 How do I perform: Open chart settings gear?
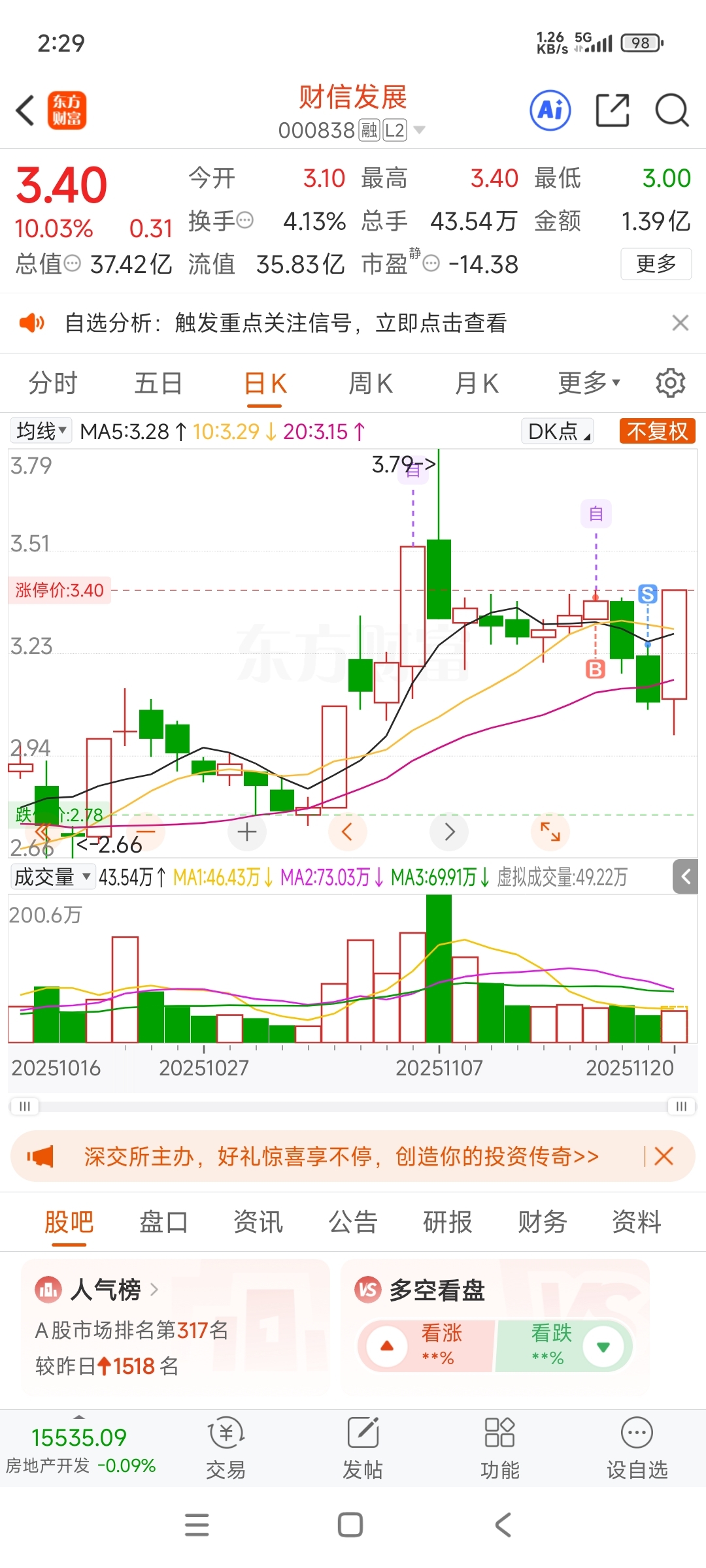(x=670, y=384)
